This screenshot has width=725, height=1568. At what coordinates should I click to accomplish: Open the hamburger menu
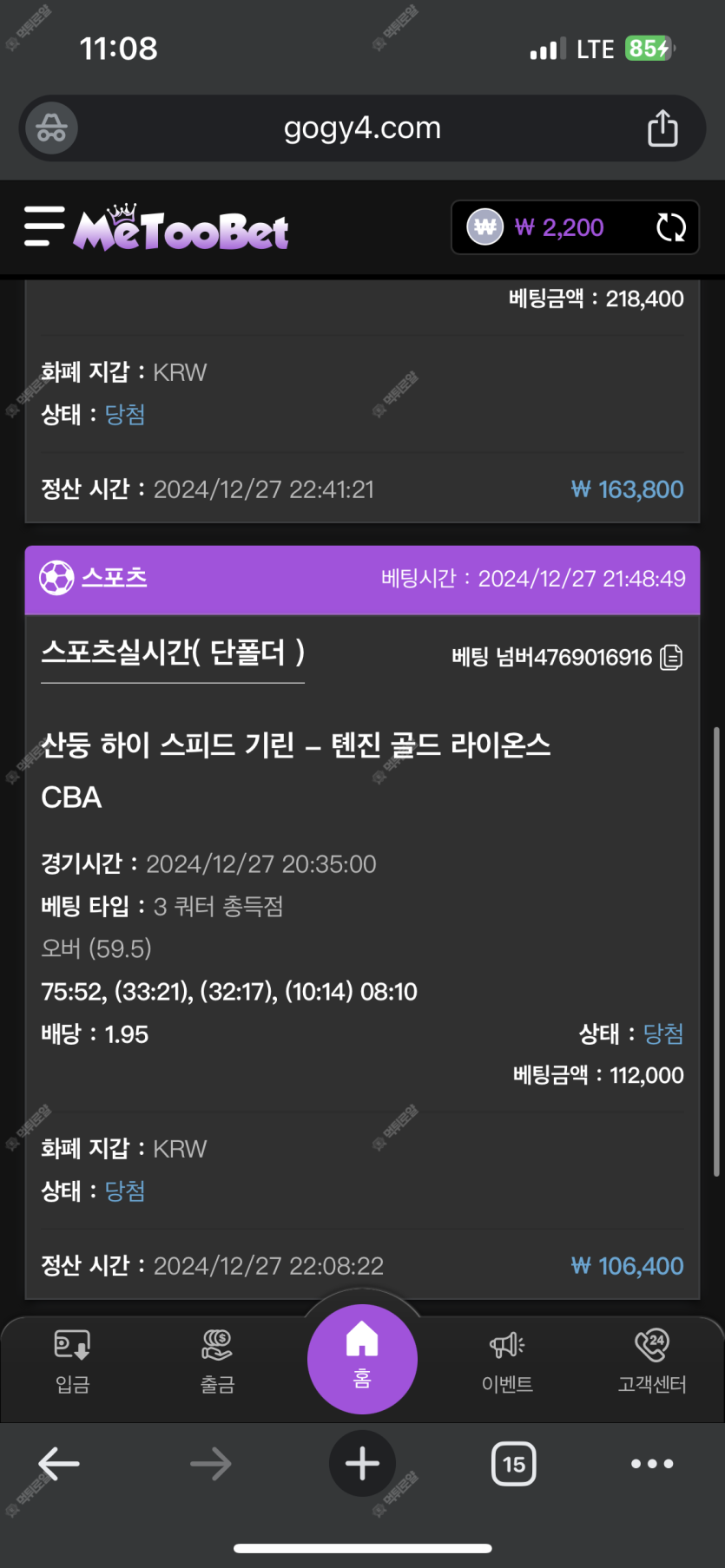pyautogui.click(x=44, y=226)
